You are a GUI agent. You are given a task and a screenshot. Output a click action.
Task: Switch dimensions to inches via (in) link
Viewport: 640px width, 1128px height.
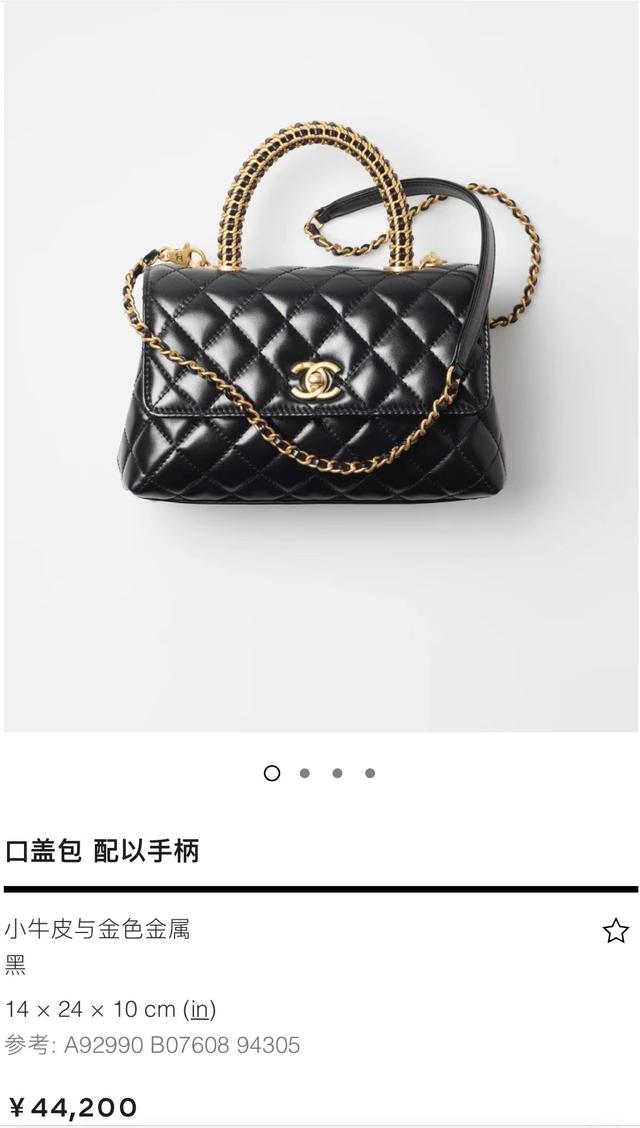(x=199, y=1009)
